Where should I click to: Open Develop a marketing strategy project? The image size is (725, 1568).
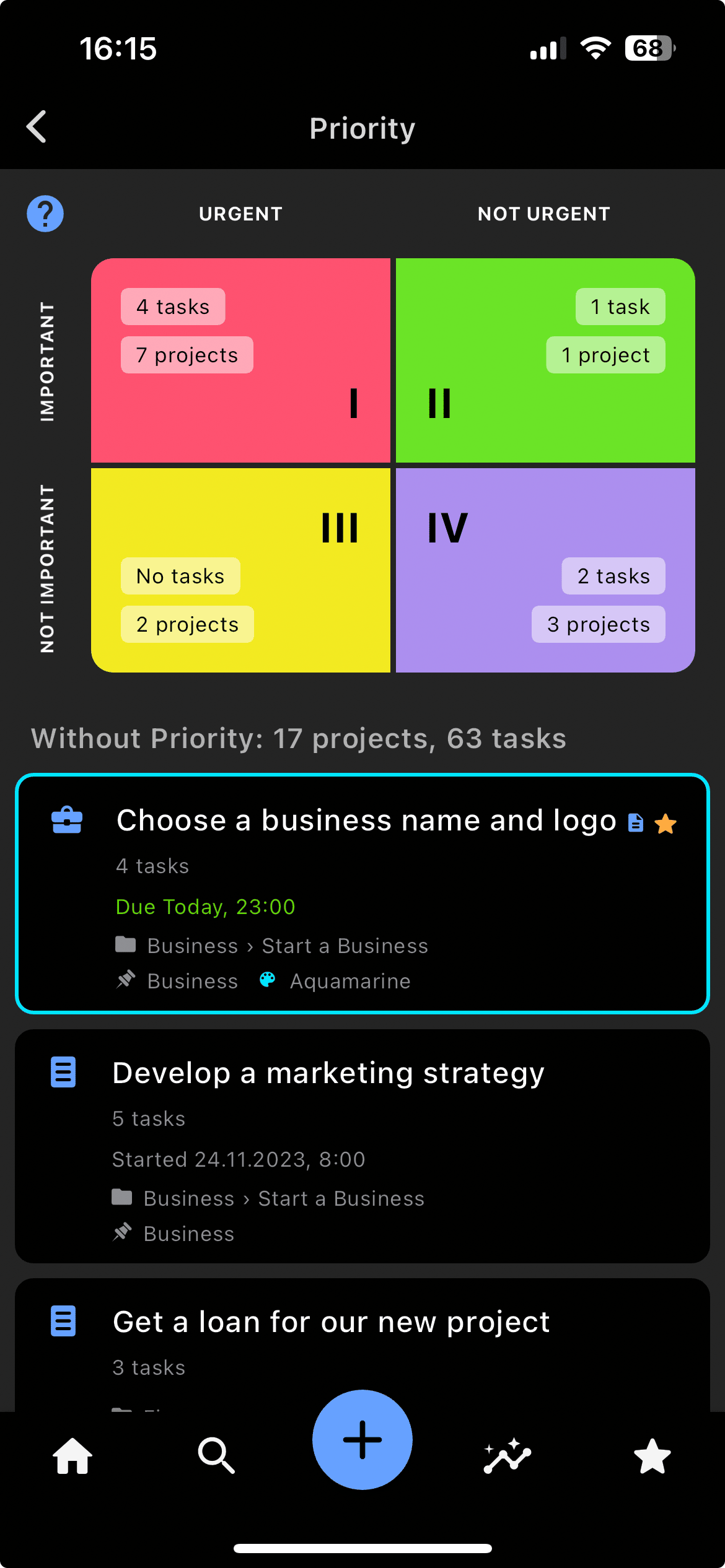tap(362, 1146)
